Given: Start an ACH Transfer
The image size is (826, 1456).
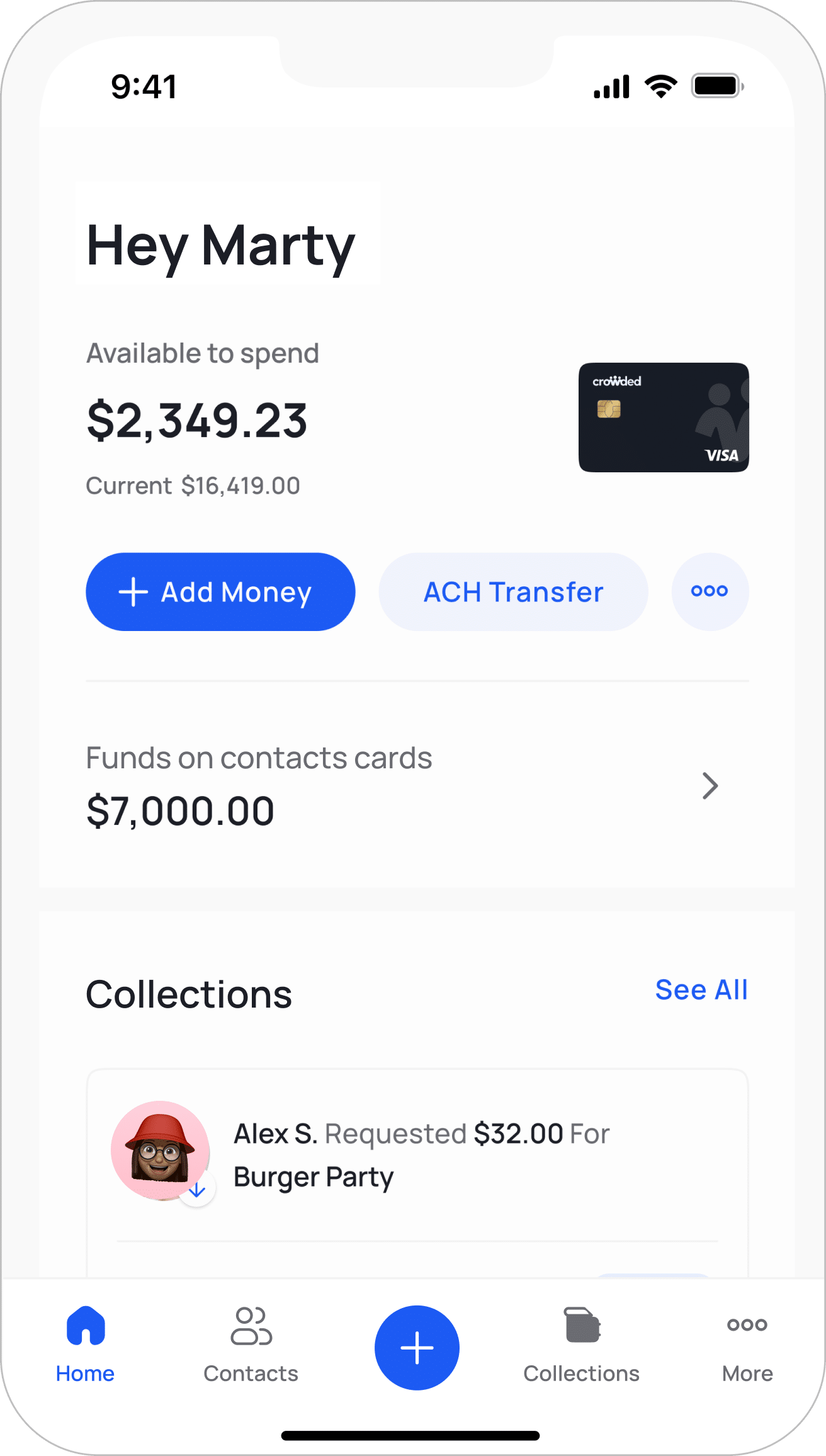Looking at the screenshot, I should coord(513,592).
